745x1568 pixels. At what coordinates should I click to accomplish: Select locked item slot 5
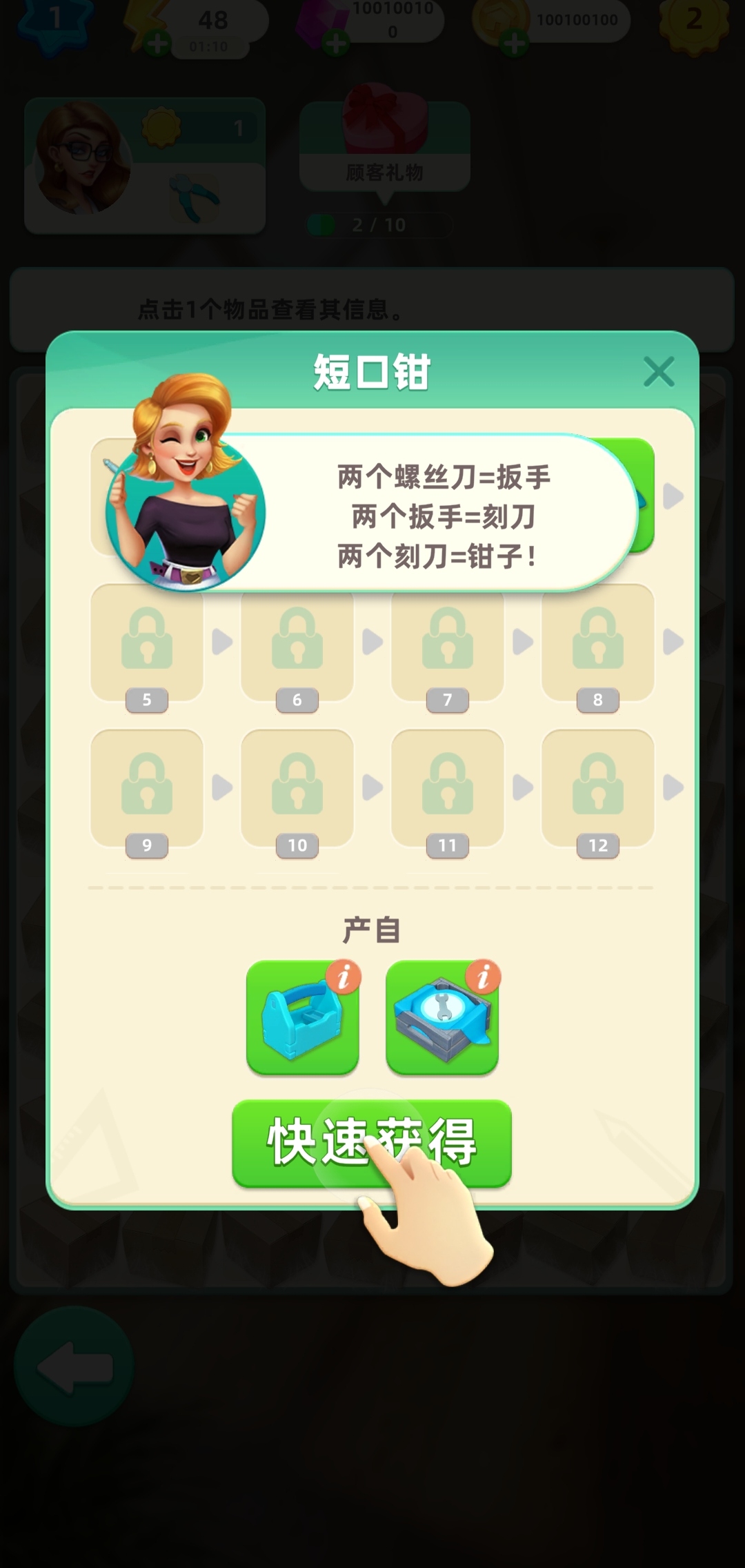click(x=147, y=643)
